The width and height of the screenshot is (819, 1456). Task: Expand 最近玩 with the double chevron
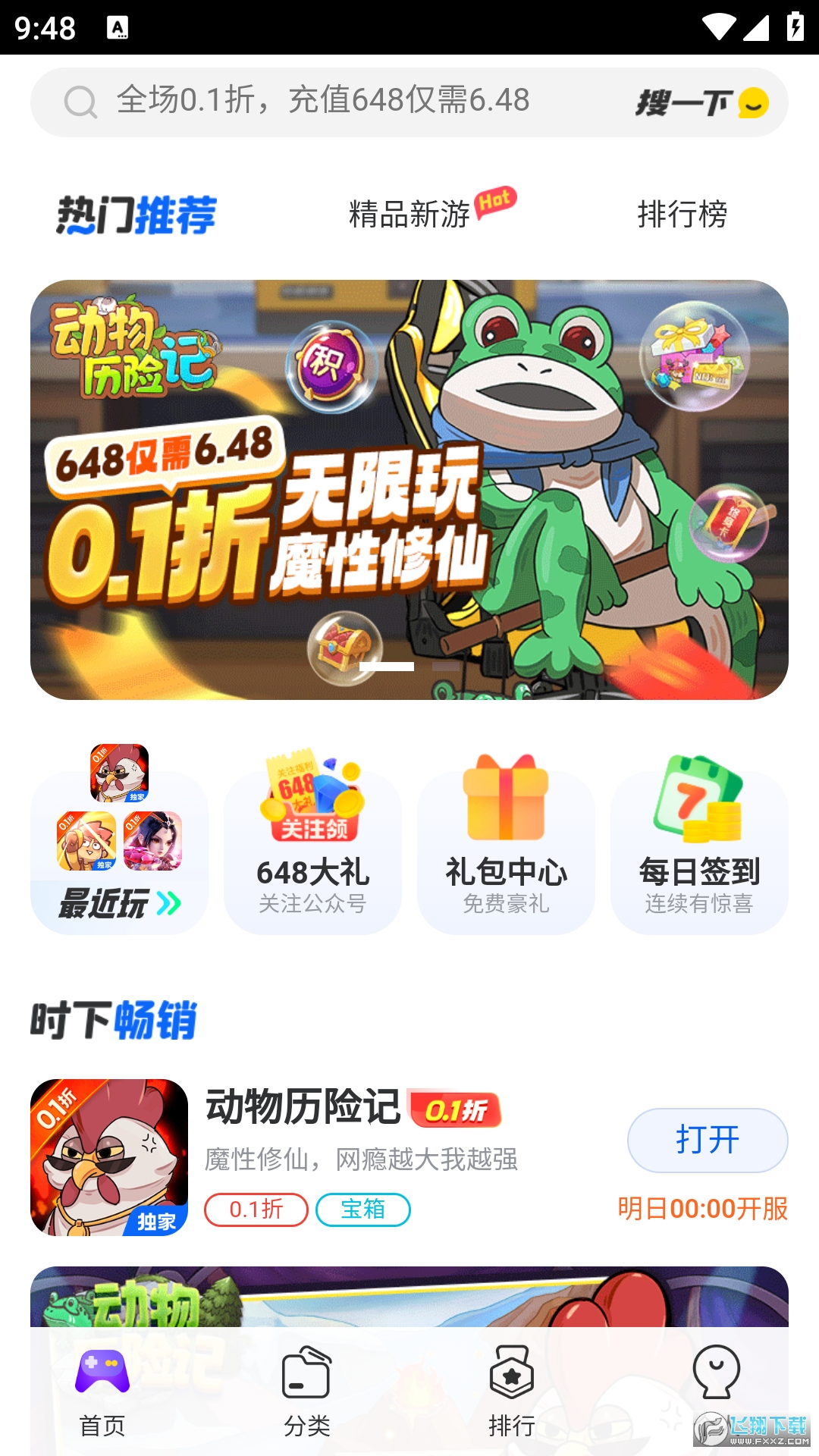click(x=168, y=901)
